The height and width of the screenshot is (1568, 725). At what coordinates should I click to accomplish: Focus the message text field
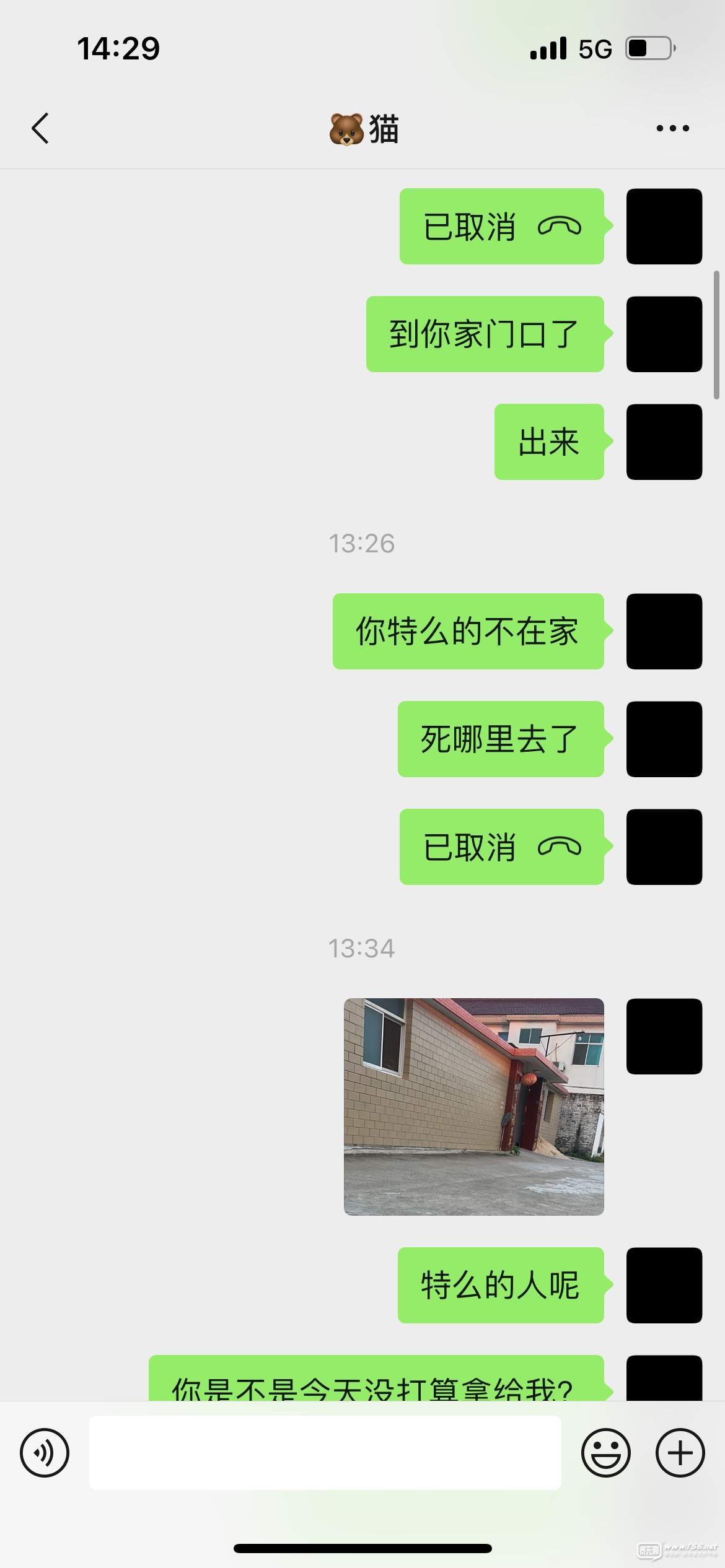(x=325, y=1453)
